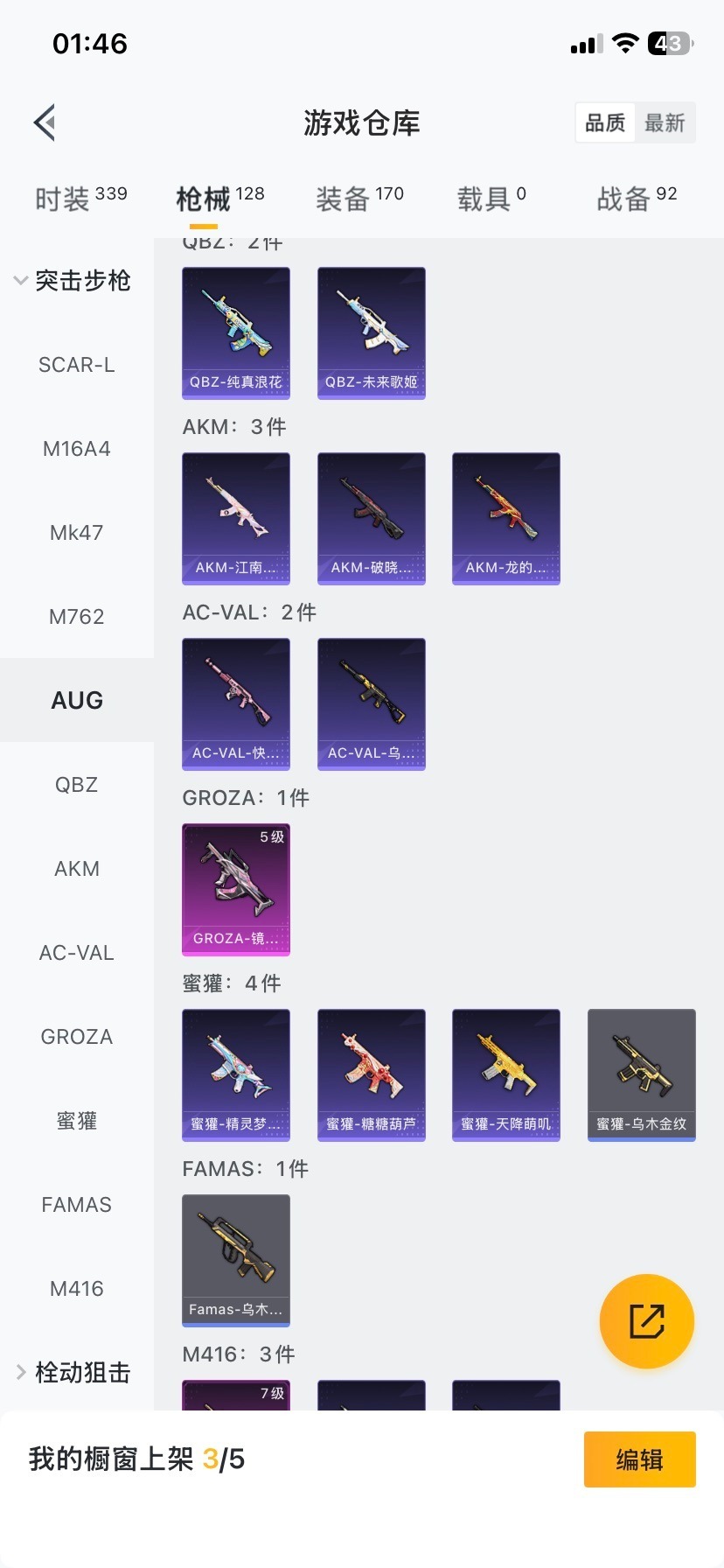This screenshot has height=1568, width=724.
Task: Expand the 栓动狙击 category
Action: click(73, 1372)
